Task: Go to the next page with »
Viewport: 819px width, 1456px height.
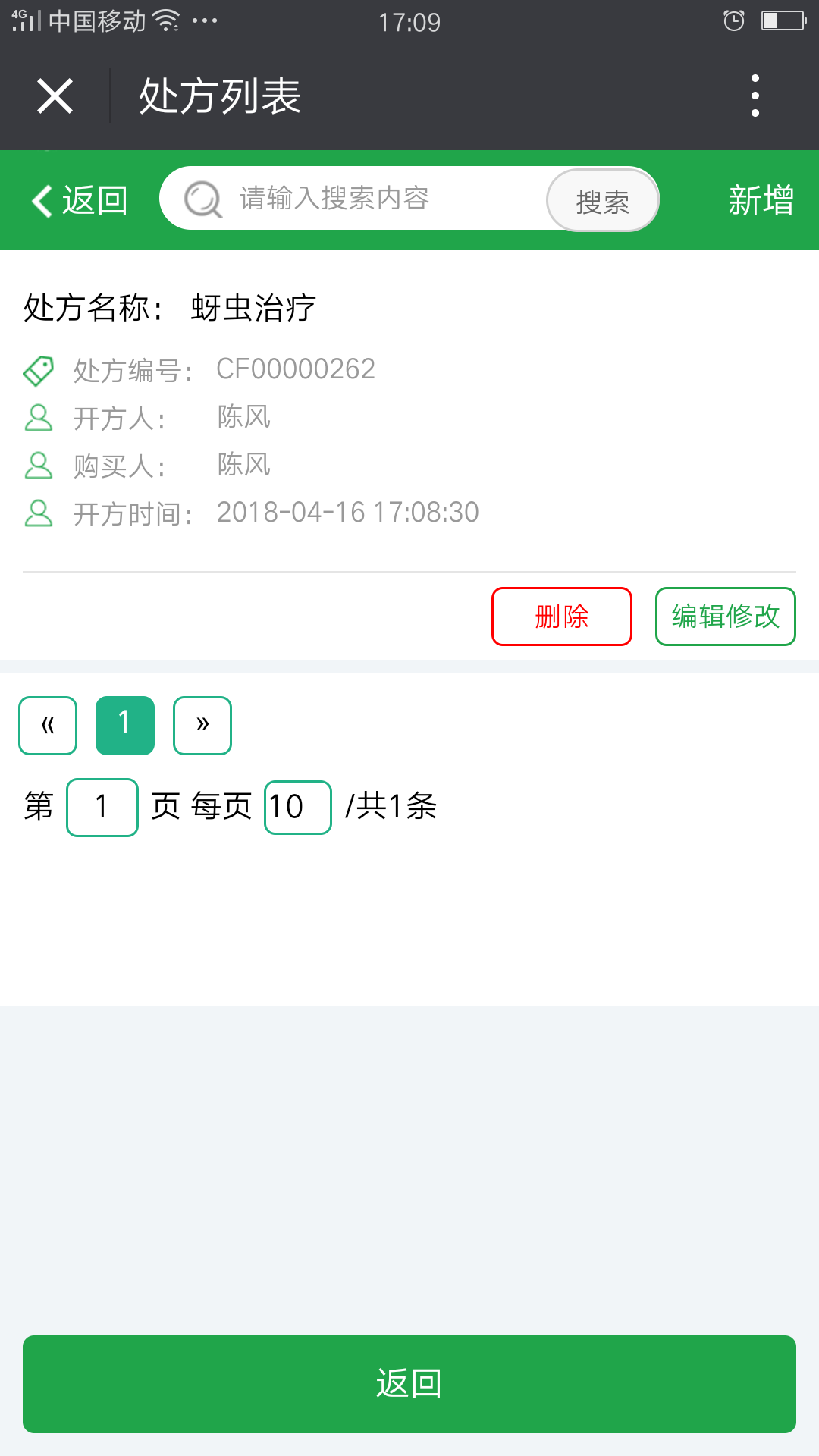Action: click(x=202, y=726)
